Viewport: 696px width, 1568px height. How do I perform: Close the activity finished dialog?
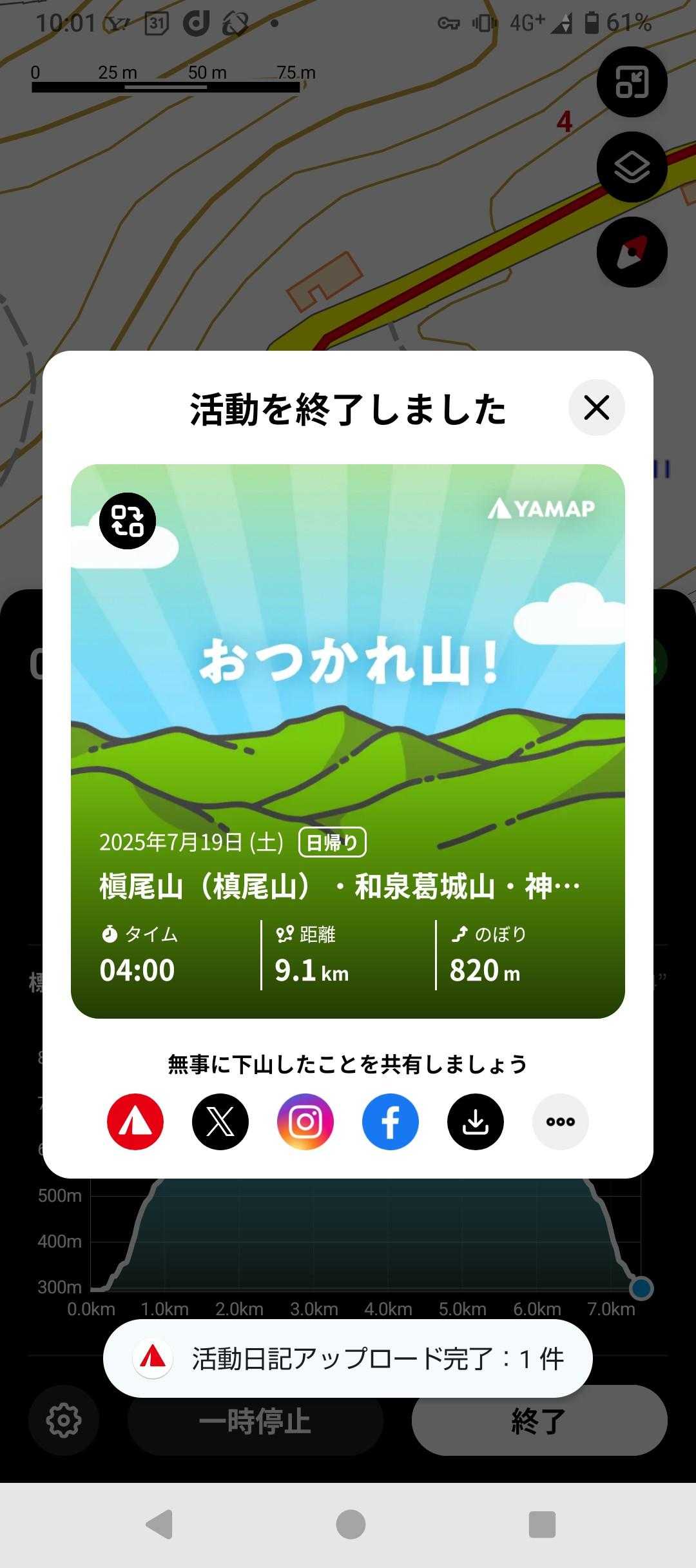click(x=596, y=407)
